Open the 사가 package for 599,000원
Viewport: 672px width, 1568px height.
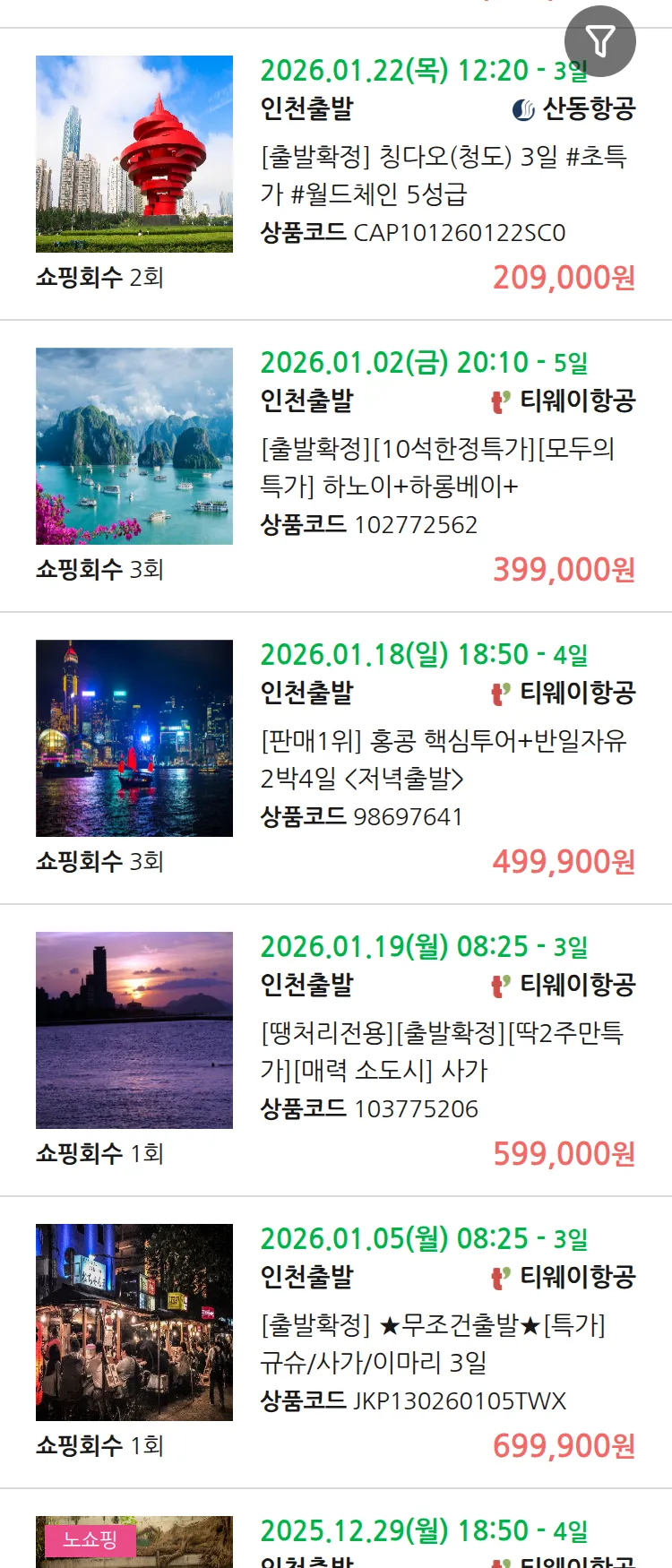click(x=441, y=1051)
